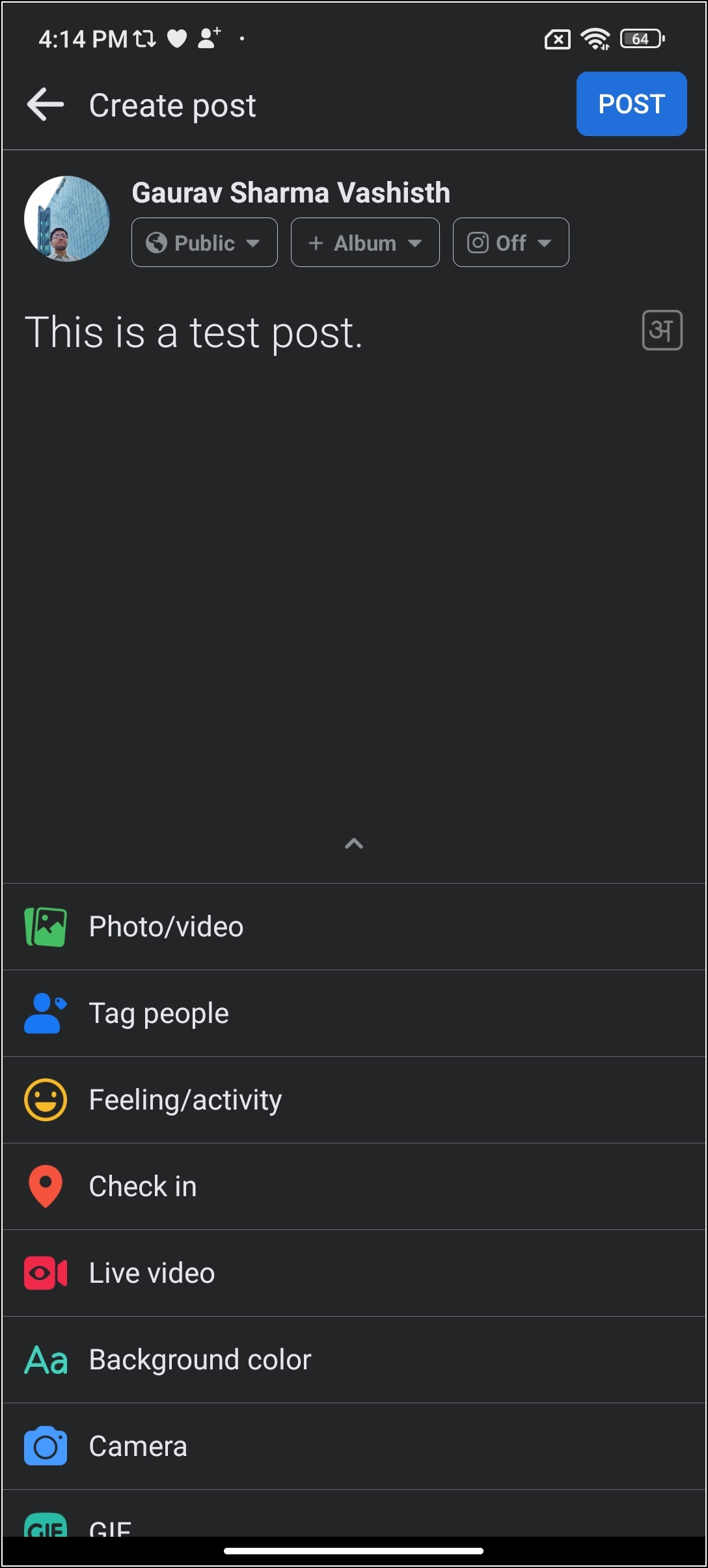
Task: Change audience from Public
Action: click(x=204, y=242)
